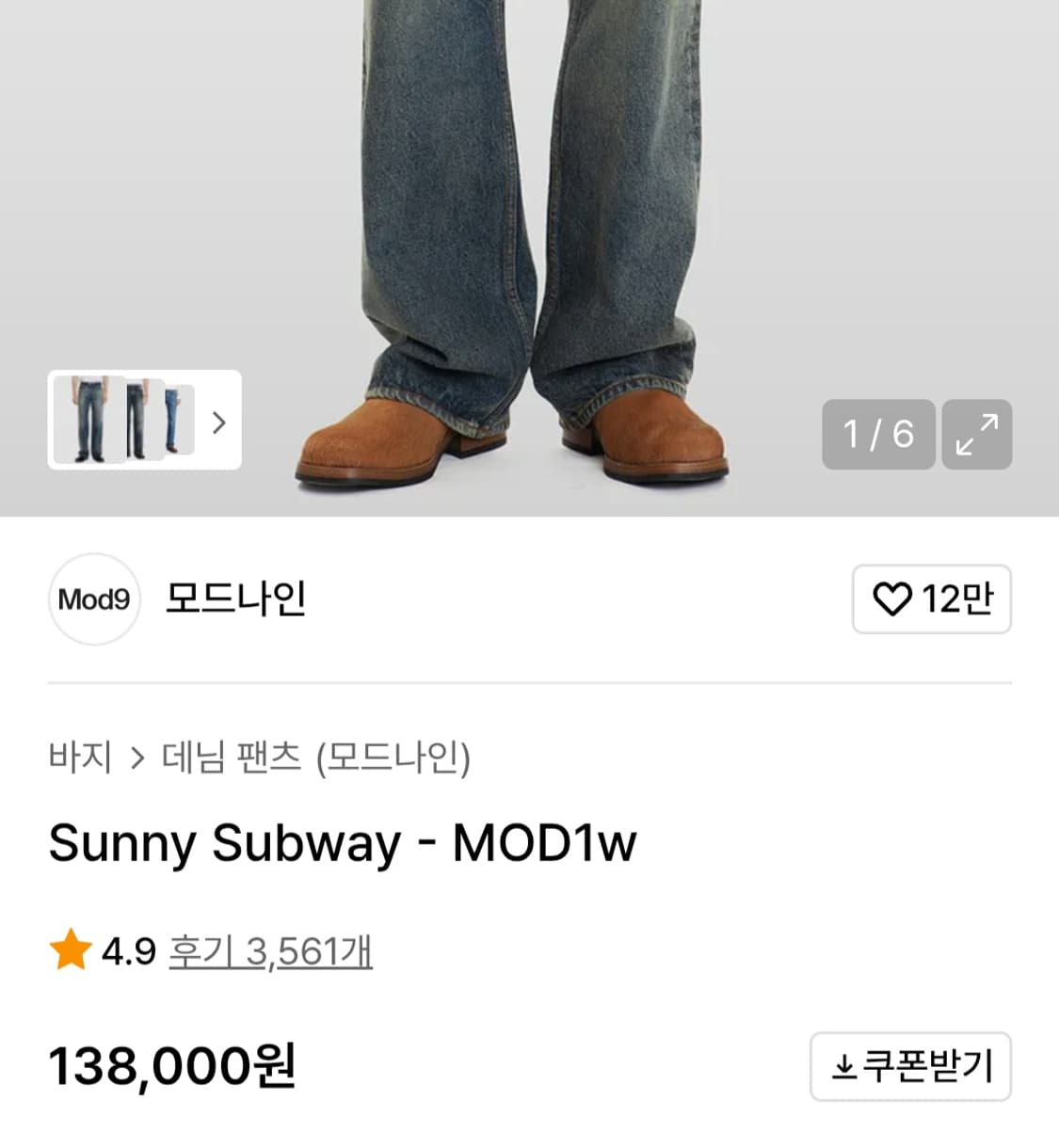Select the 바지 breadcrumb category

tap(80, 757)
